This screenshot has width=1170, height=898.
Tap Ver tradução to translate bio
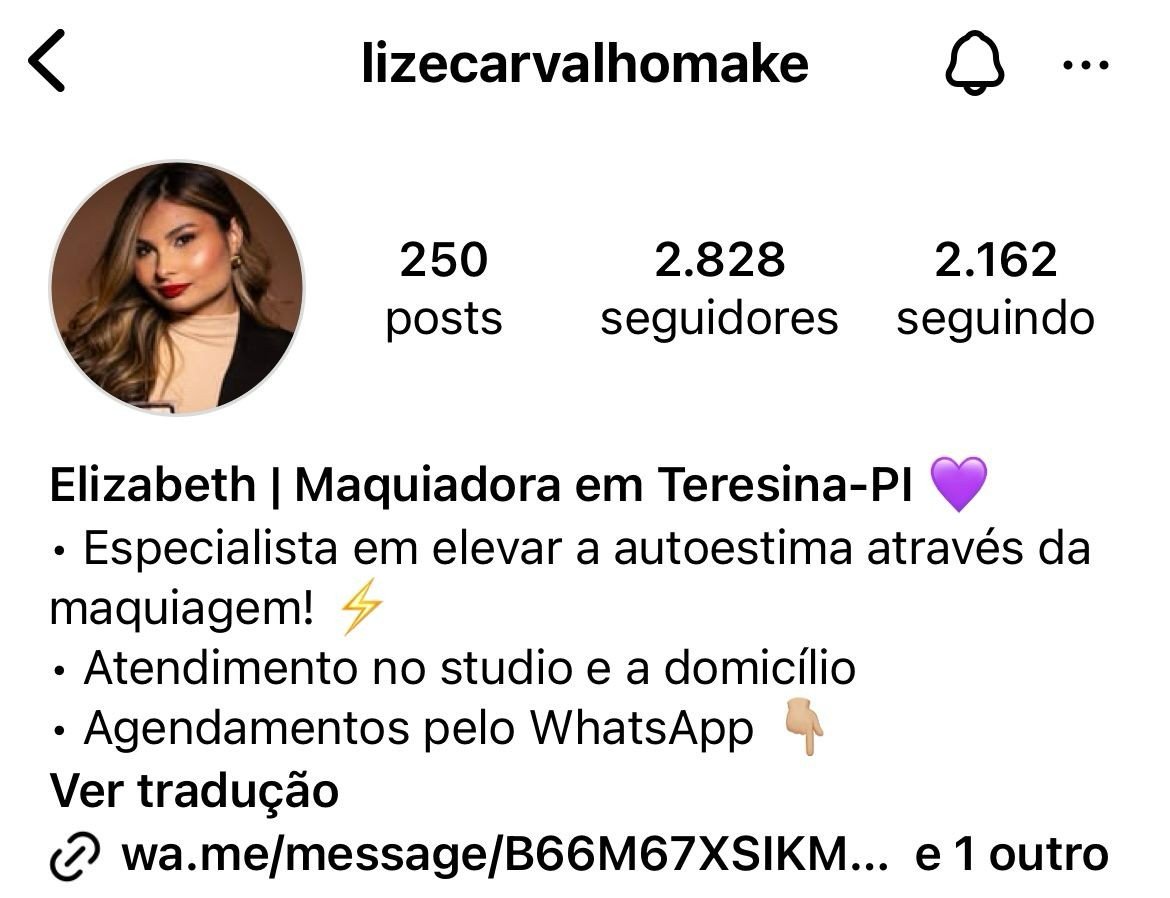(x=194, y=791)
